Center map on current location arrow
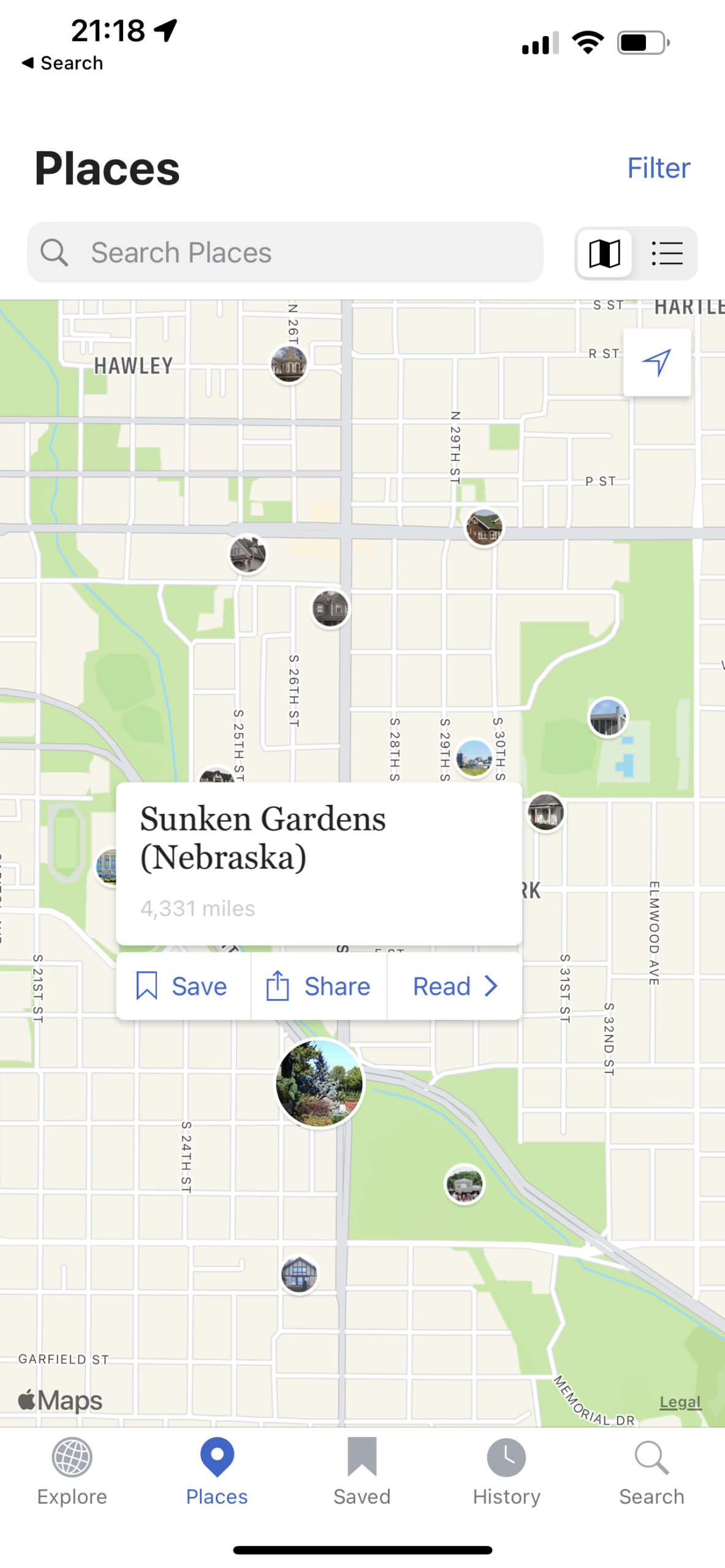Screen dimensions: 725x1568 coord(656,362)
